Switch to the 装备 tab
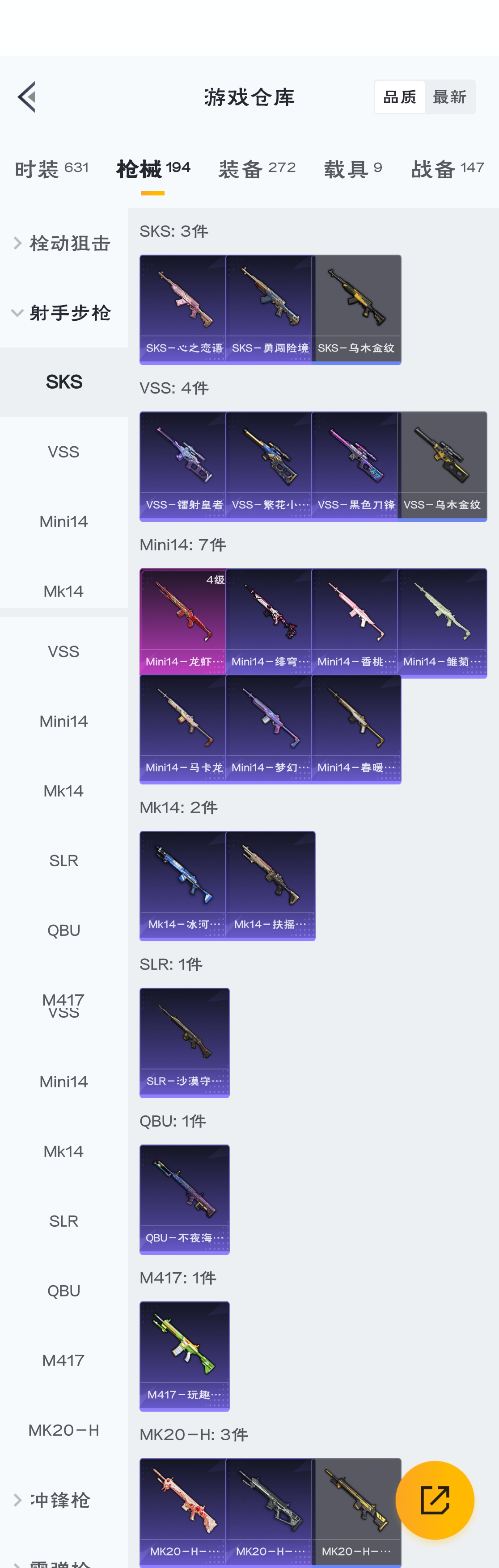 [x=257, y=168]
